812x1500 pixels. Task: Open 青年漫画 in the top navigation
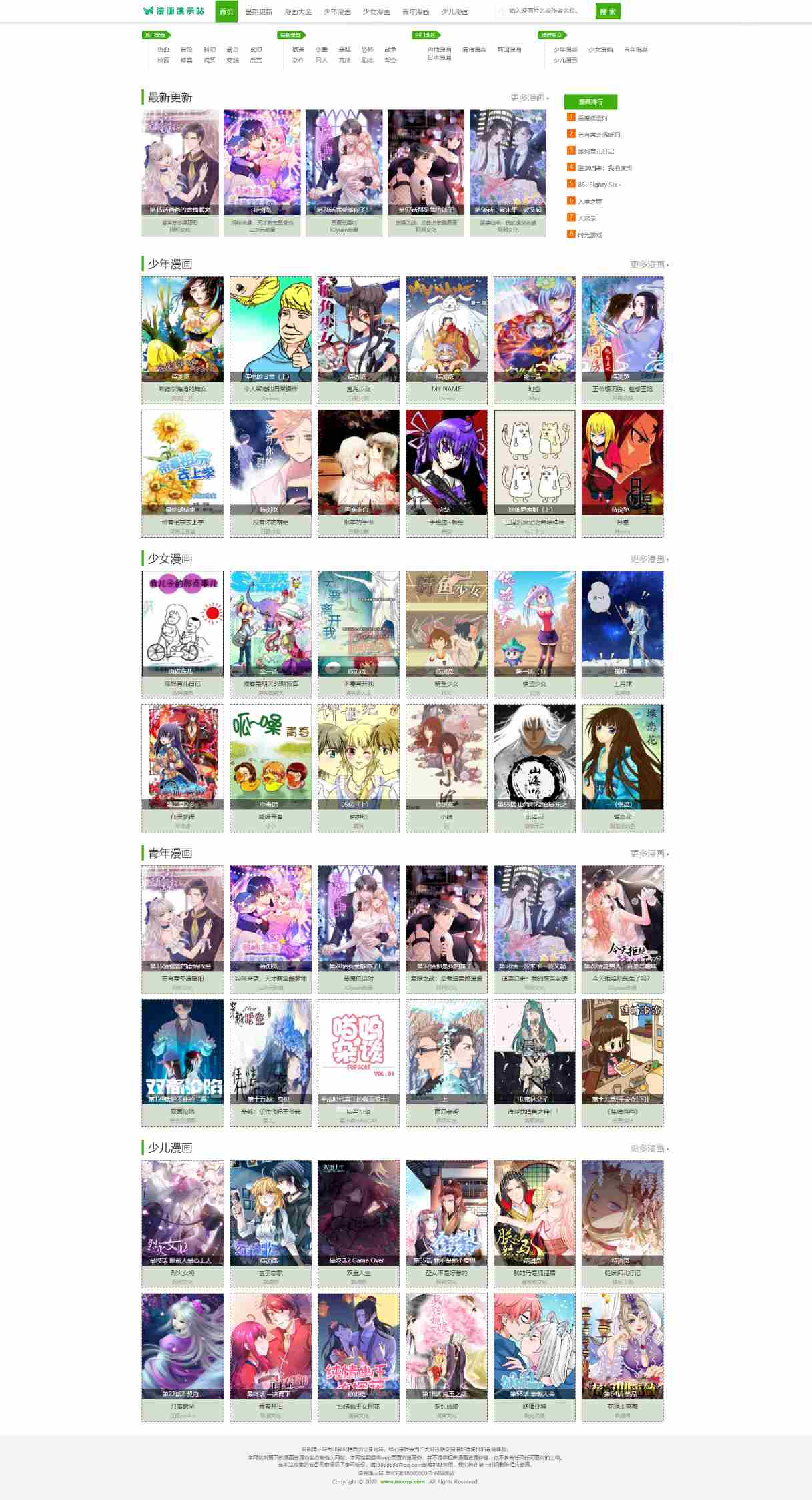click(x=416, y=12)
